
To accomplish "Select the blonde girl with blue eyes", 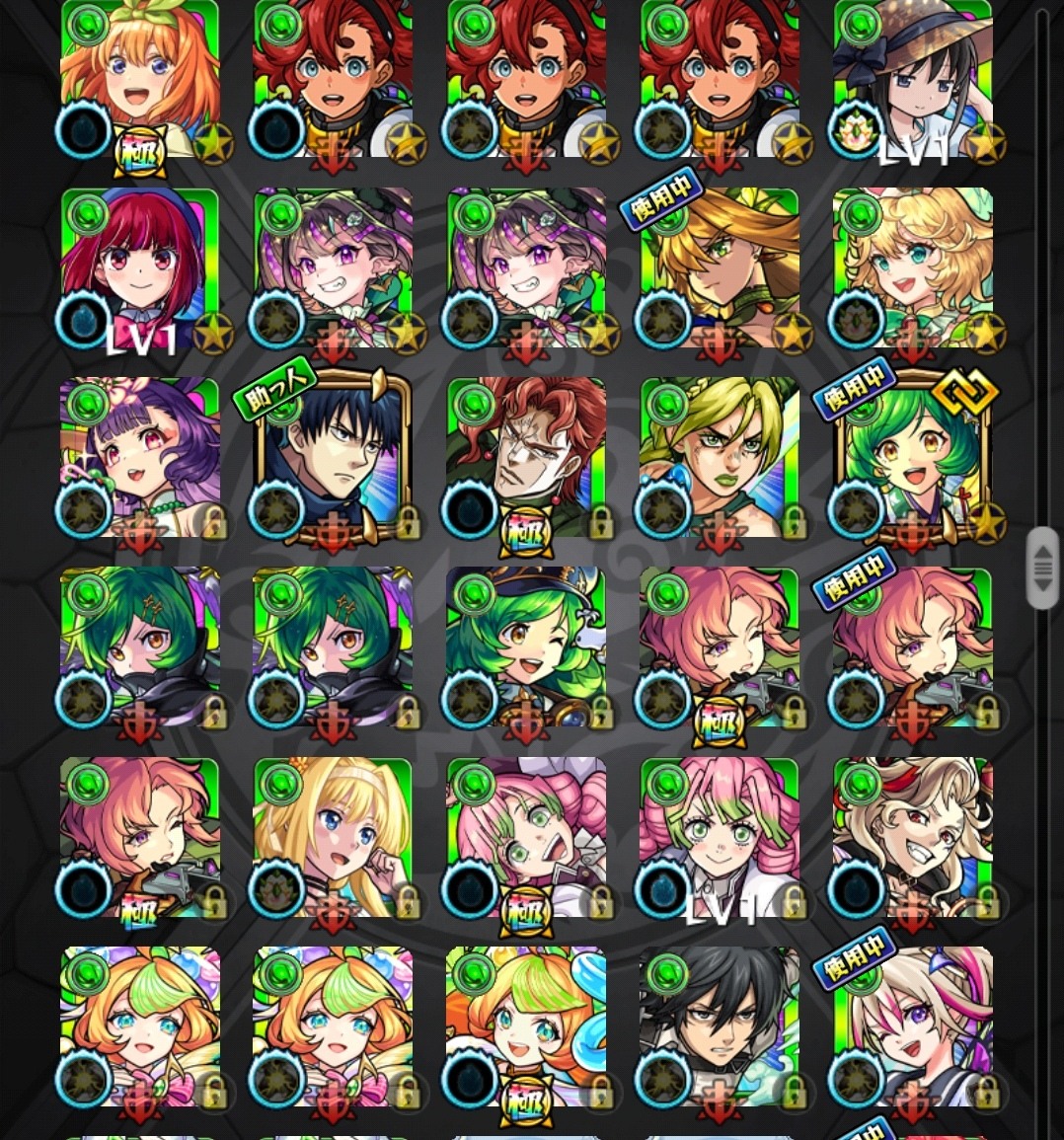I will point(333,837).
